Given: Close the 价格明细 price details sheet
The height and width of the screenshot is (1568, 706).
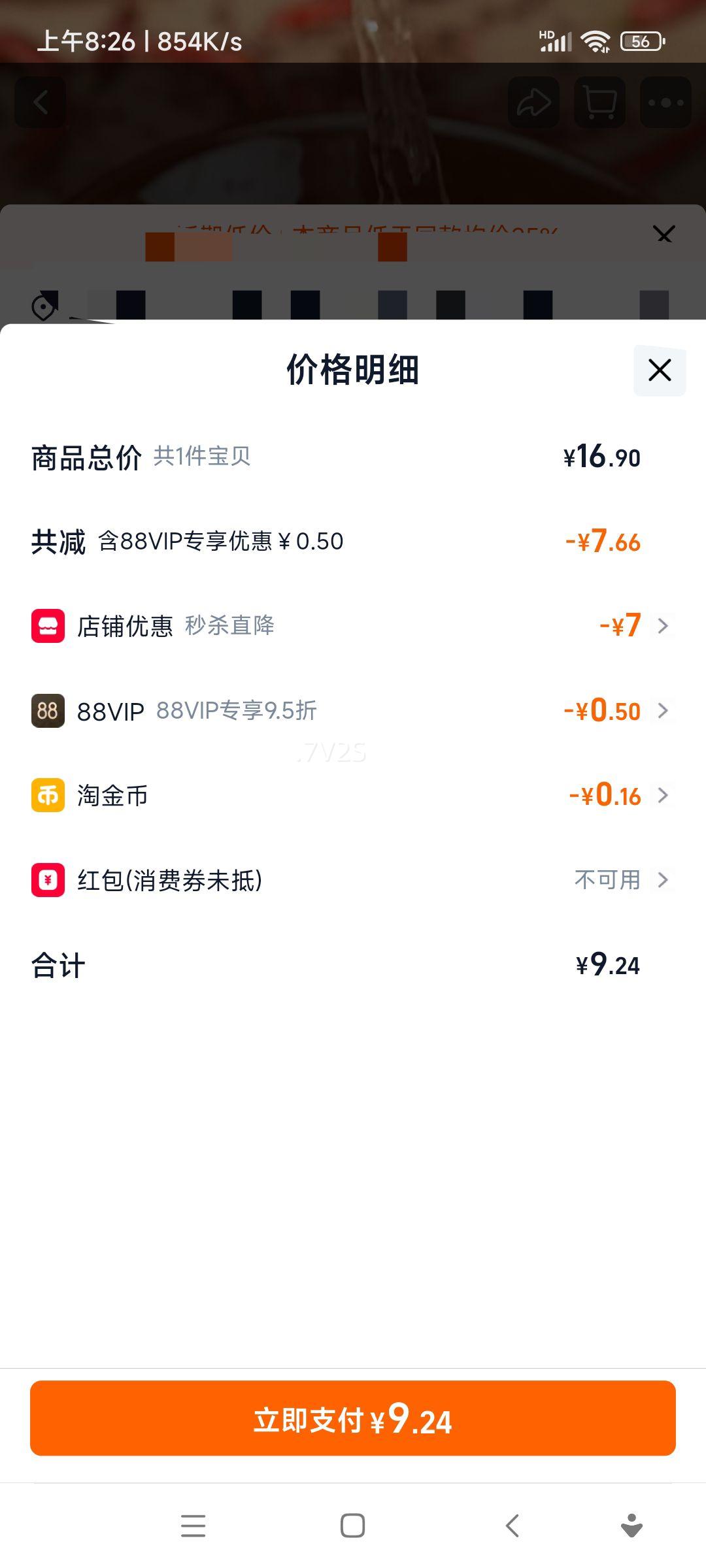Looking at the screenshot, I should (659, 370).
